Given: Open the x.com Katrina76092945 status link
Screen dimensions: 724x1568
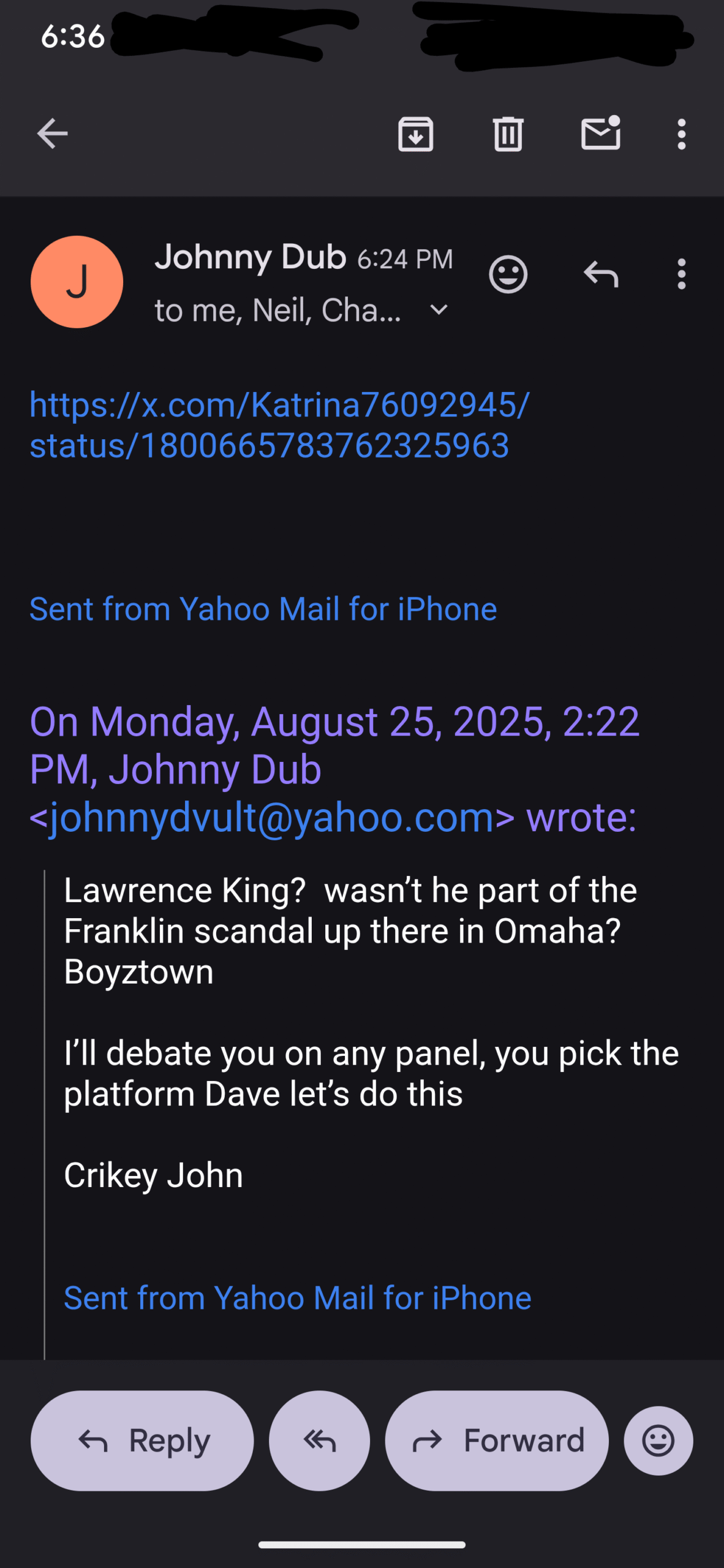Looking at the screenshot, I should [x=279, y=424].
